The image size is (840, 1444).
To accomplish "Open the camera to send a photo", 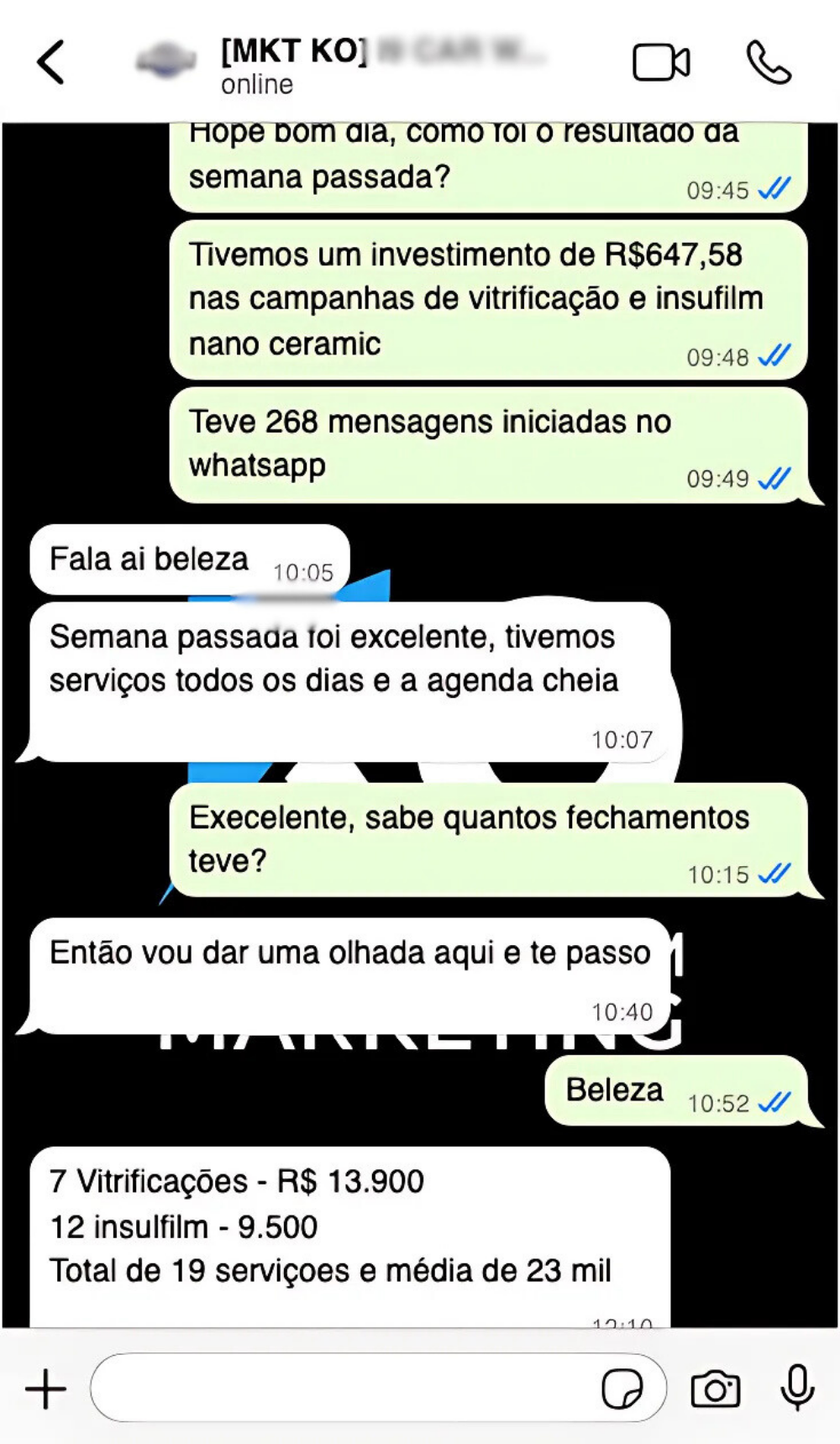I will (715, 1389).
